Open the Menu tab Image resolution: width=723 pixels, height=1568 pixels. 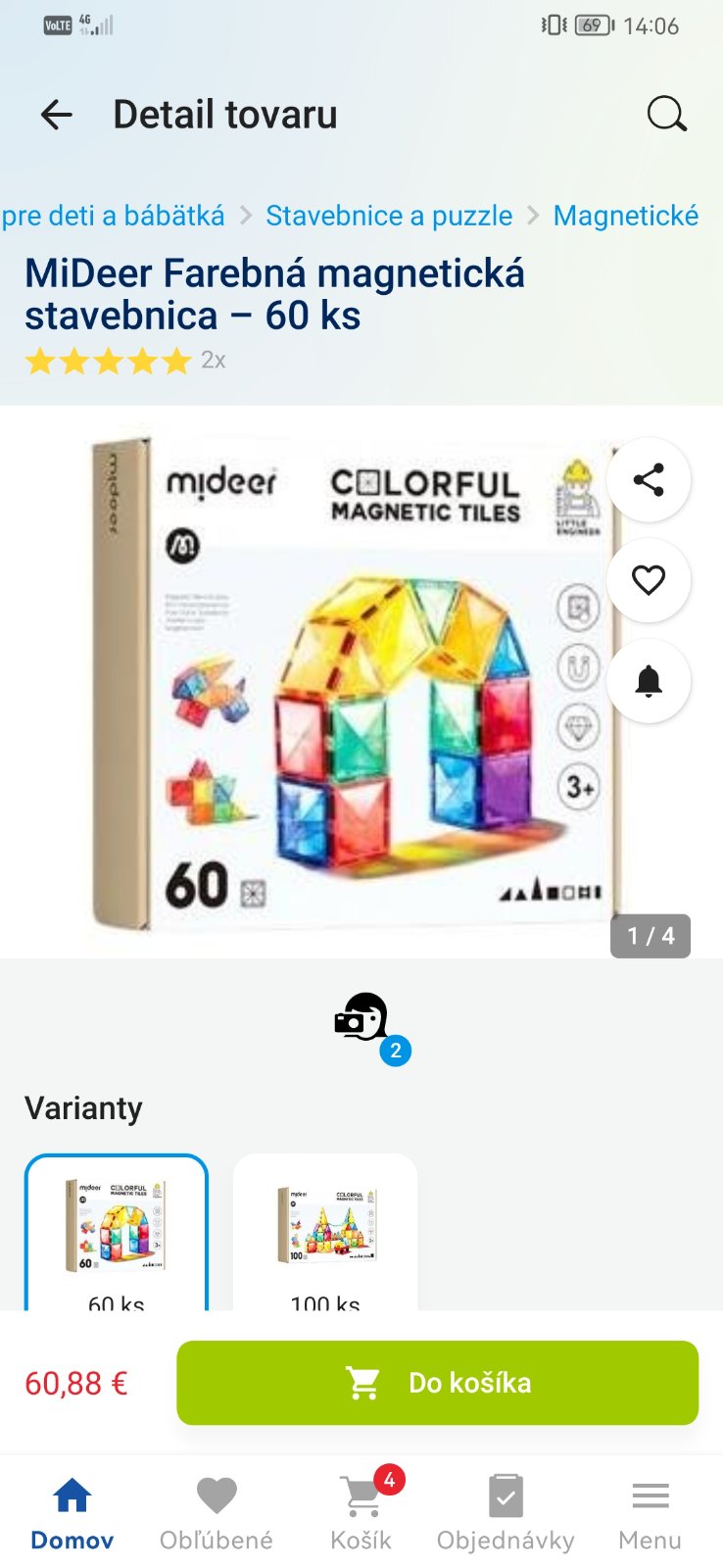(650, 1512)
